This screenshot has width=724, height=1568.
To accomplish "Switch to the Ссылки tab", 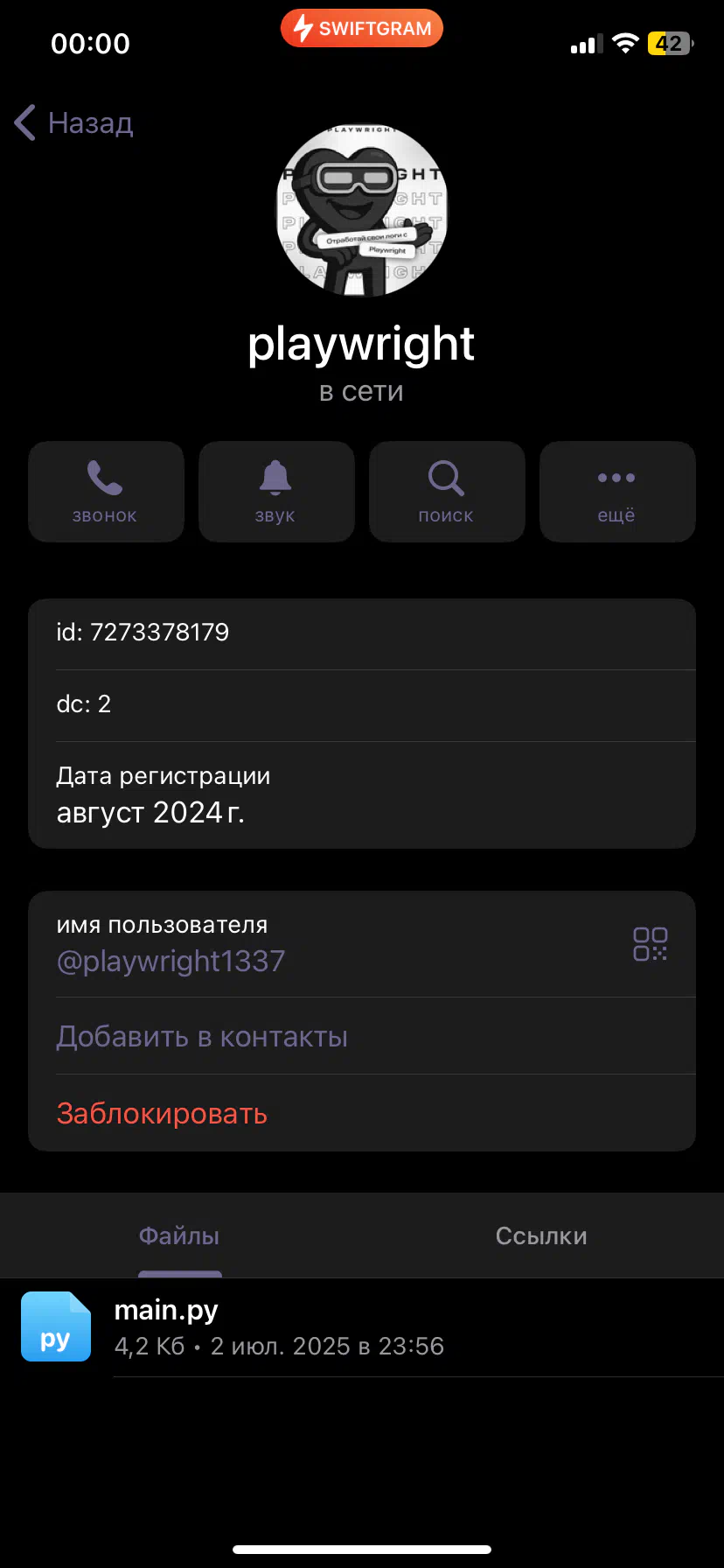I will click(x=541, y=1235).
